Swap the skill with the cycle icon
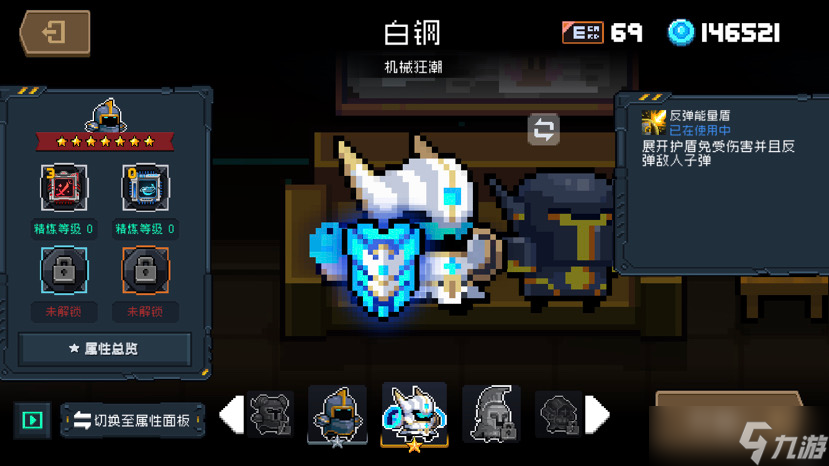The width and height of the screenshot is (829, 466). pyautogui.click(x=543, y=129)
